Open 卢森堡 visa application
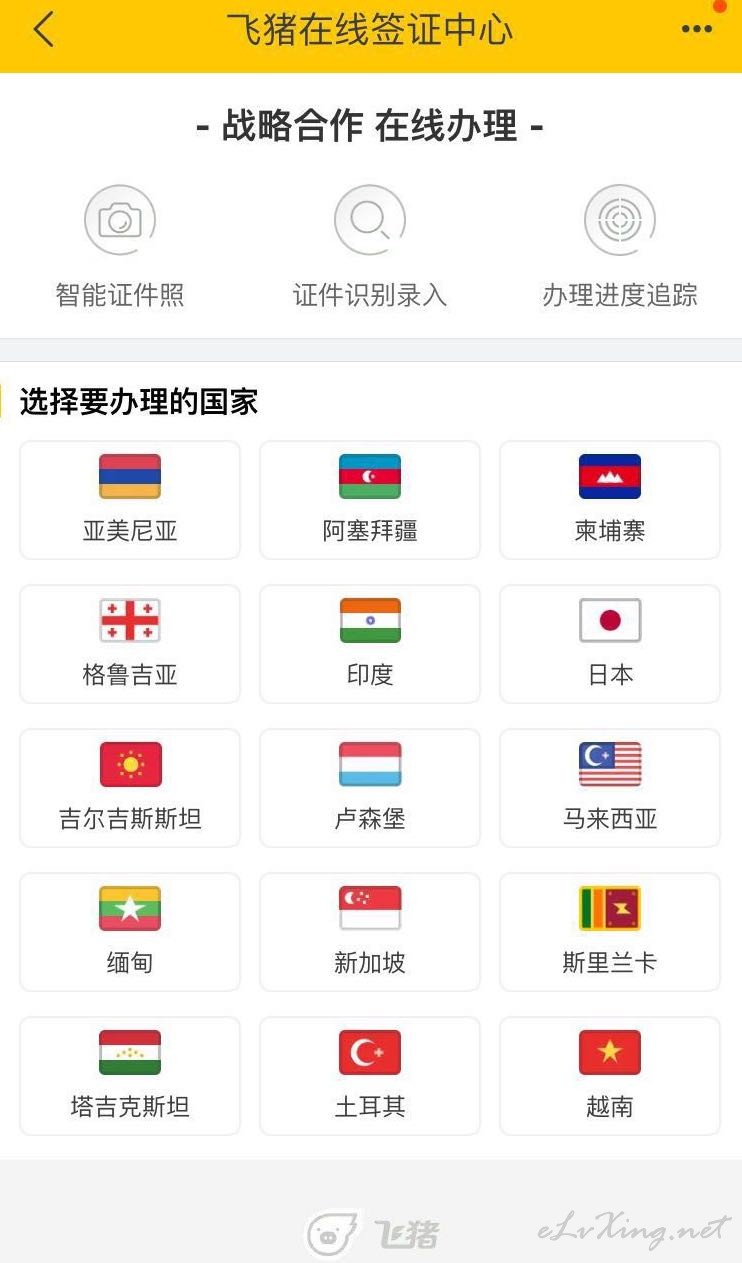742x1263 pixels. (x=370, y=788)
